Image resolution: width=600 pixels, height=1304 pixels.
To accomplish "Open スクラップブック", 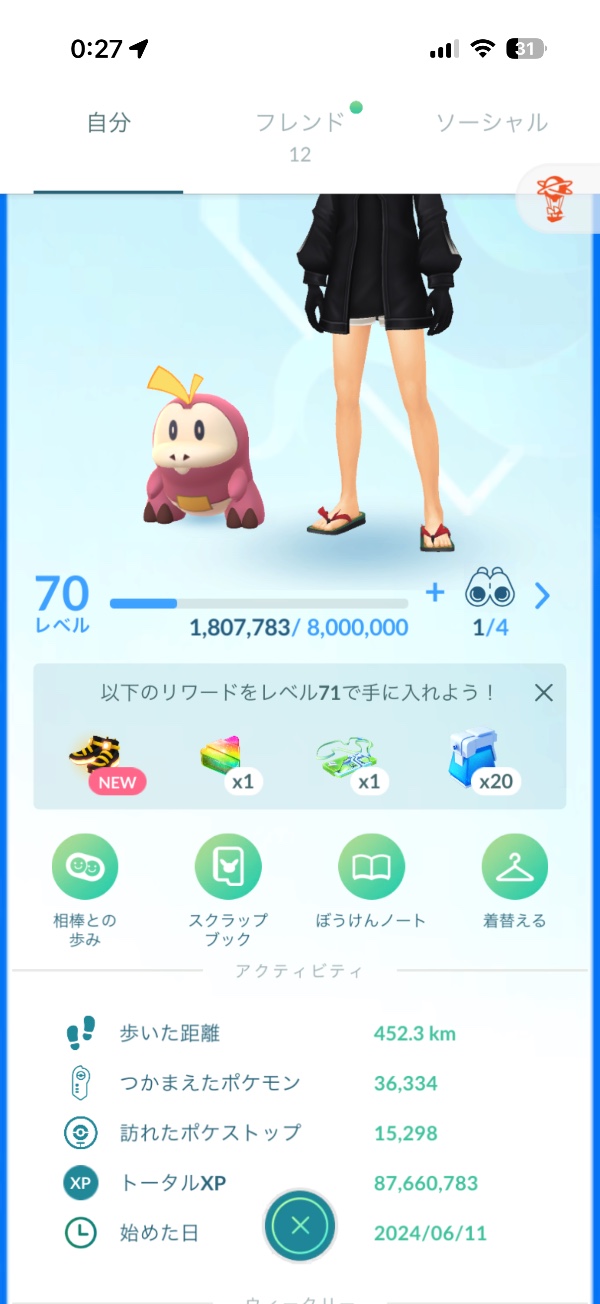I will click(228, 867).
